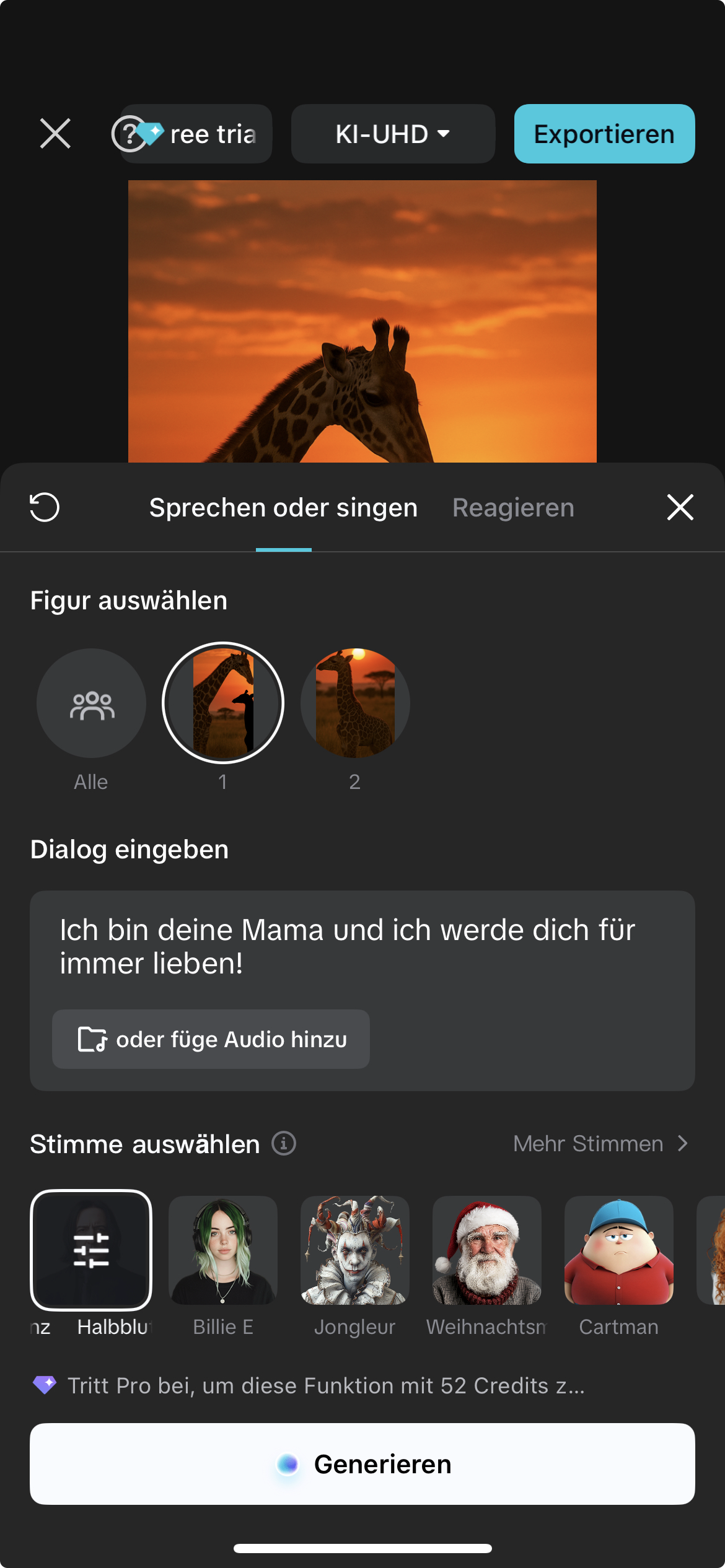
Task: Choose figure 1 giraffe
Action: click(x=223, y=703)
